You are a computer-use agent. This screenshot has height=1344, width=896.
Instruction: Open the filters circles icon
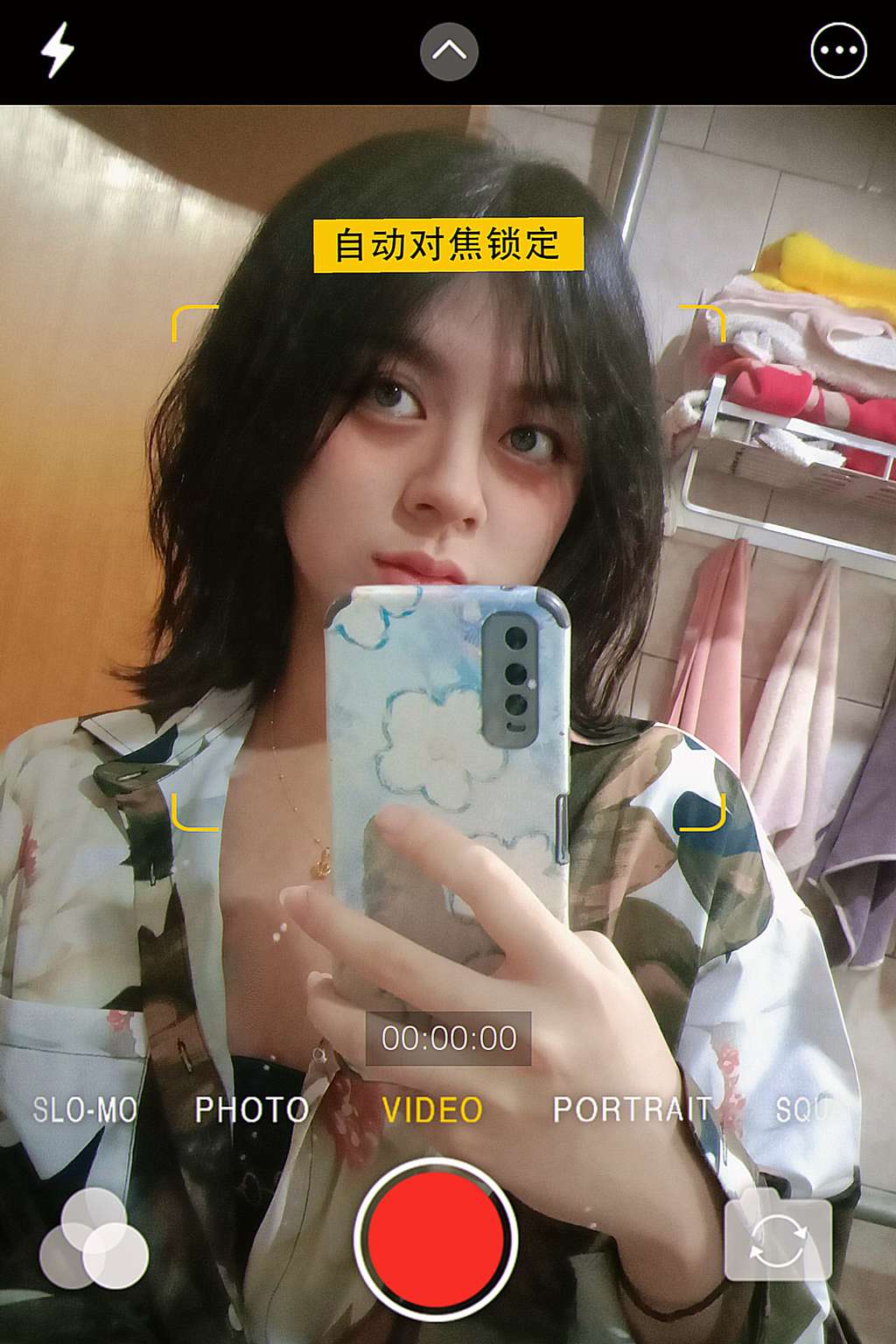[x=94, y=1240]
